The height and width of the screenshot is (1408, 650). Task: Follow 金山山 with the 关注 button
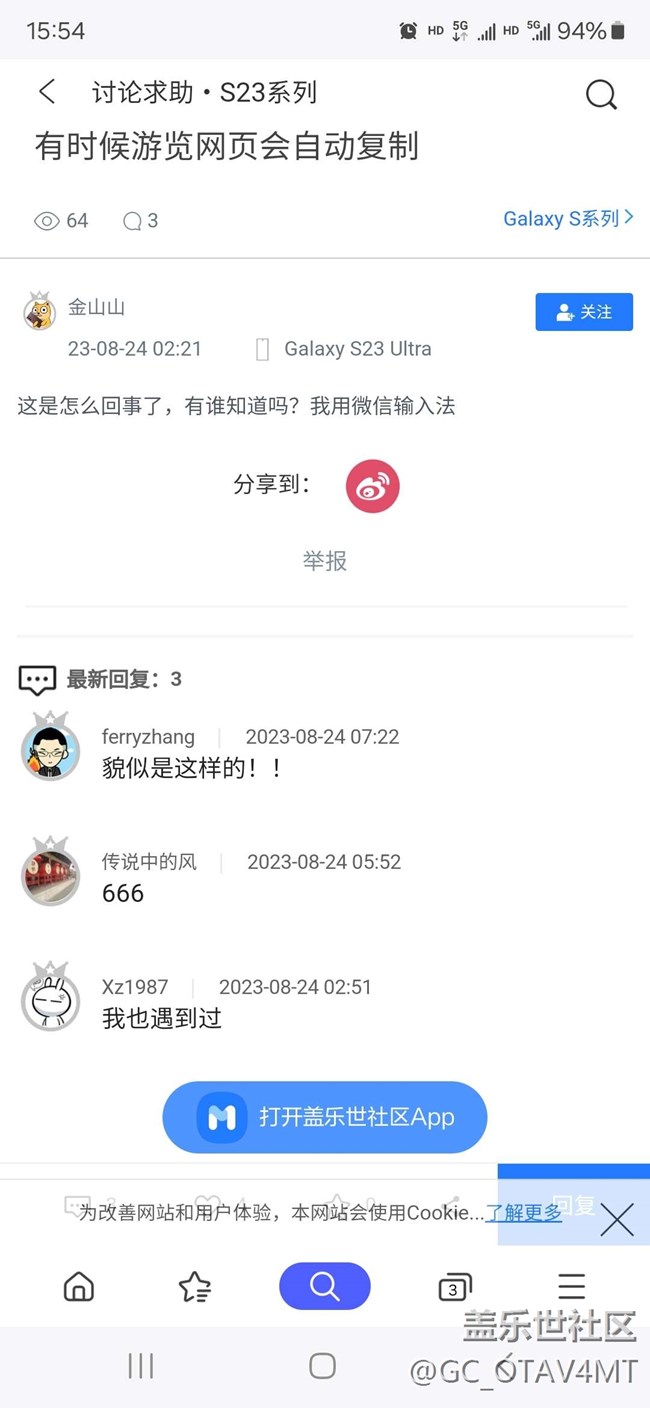584,312
